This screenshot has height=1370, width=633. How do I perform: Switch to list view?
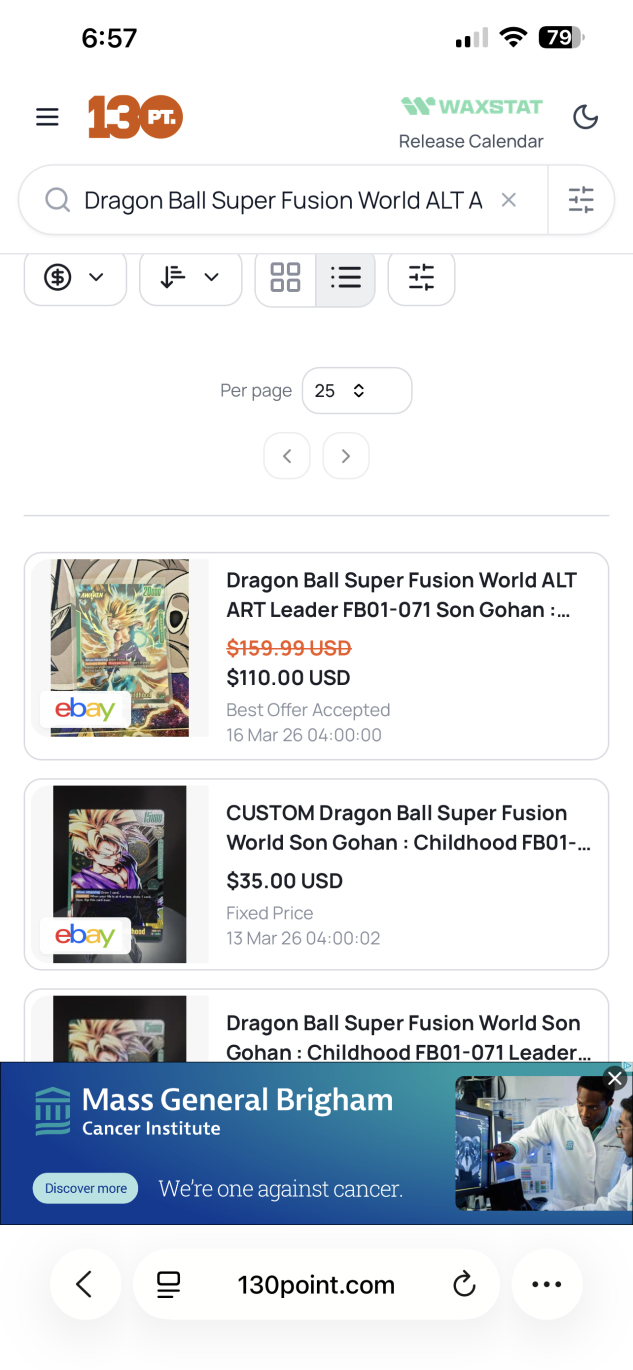click(x=346, y=277)
